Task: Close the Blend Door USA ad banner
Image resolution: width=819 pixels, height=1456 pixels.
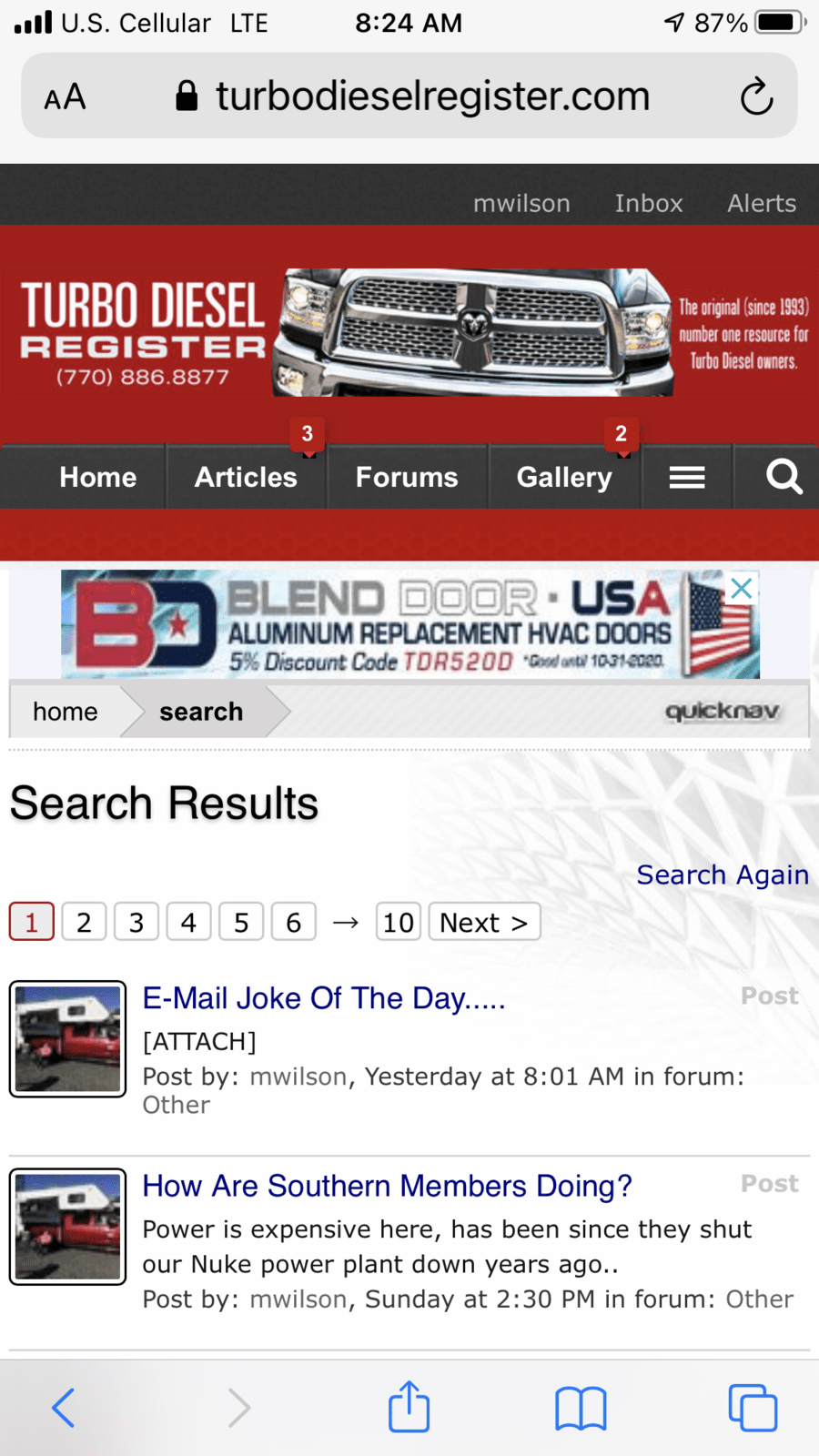Action: (742, 588)
